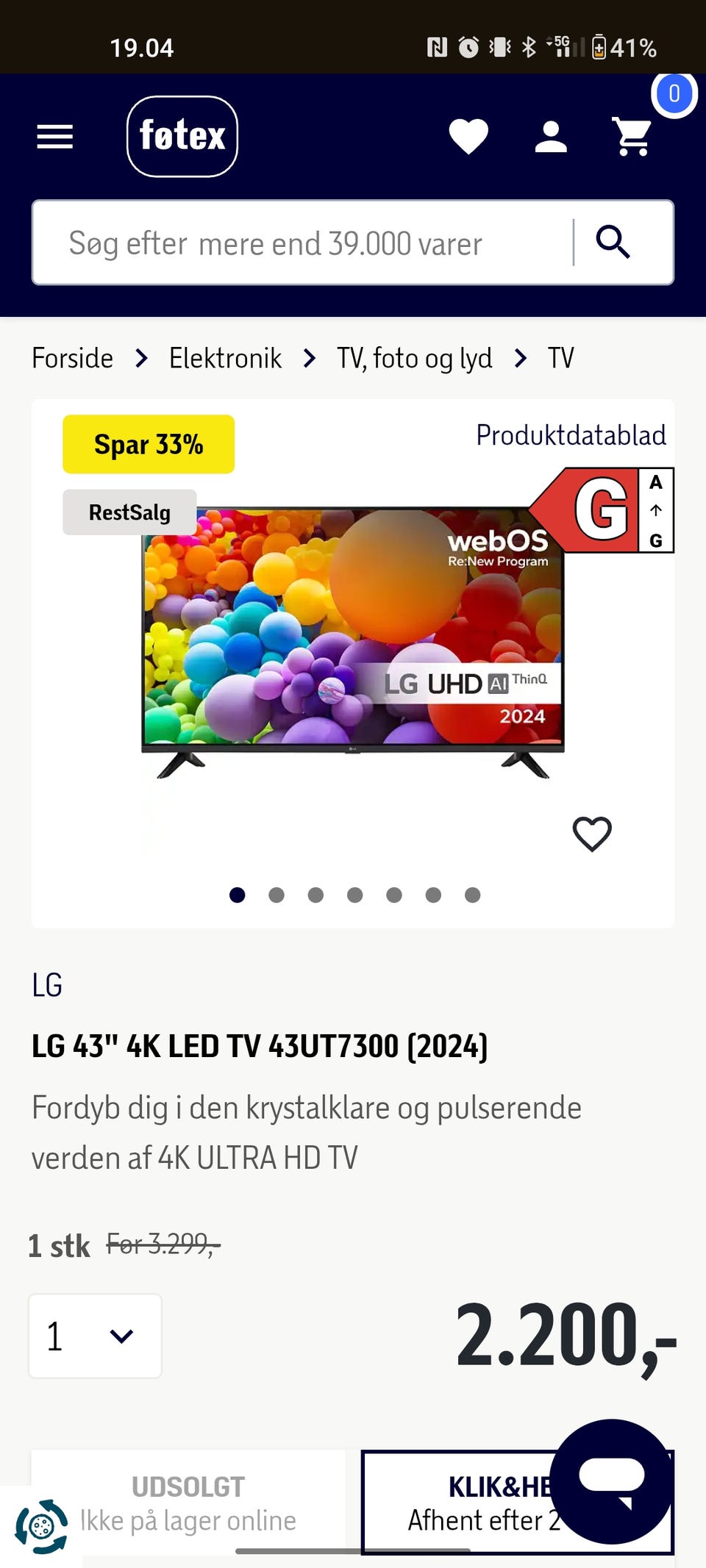Add LG TV to favorites

592,834
